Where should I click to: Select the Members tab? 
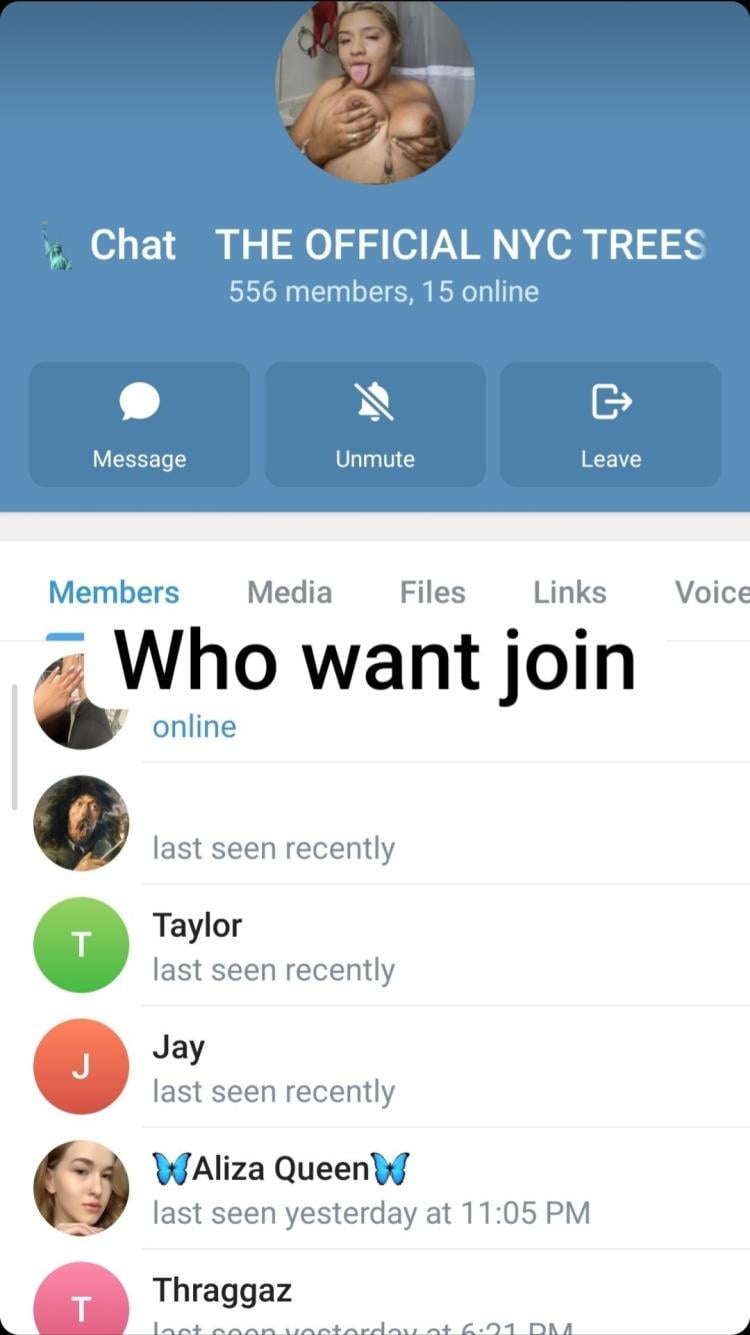pyautogui.click(x=114, y=592)
